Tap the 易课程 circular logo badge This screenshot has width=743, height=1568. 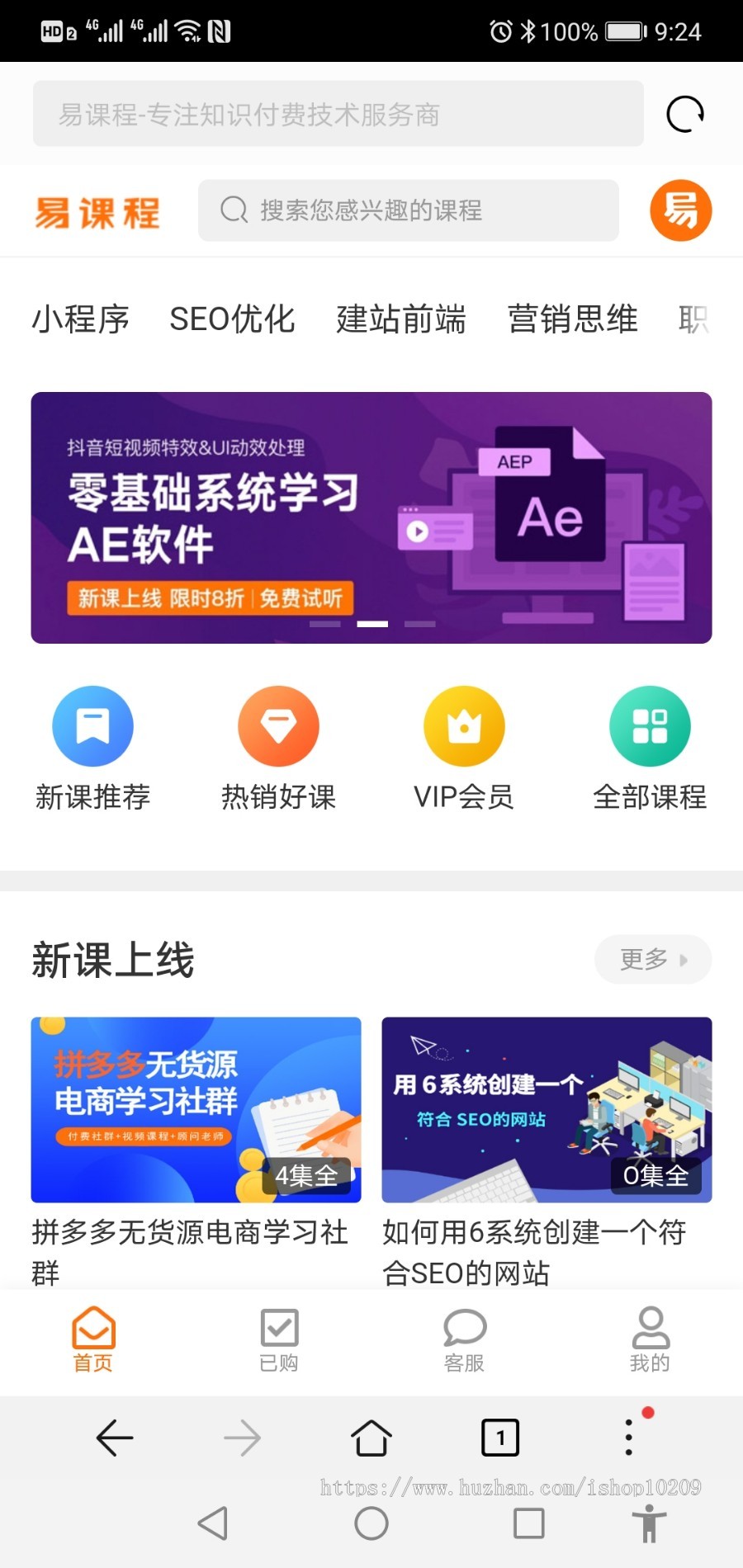tap(679, 211)
